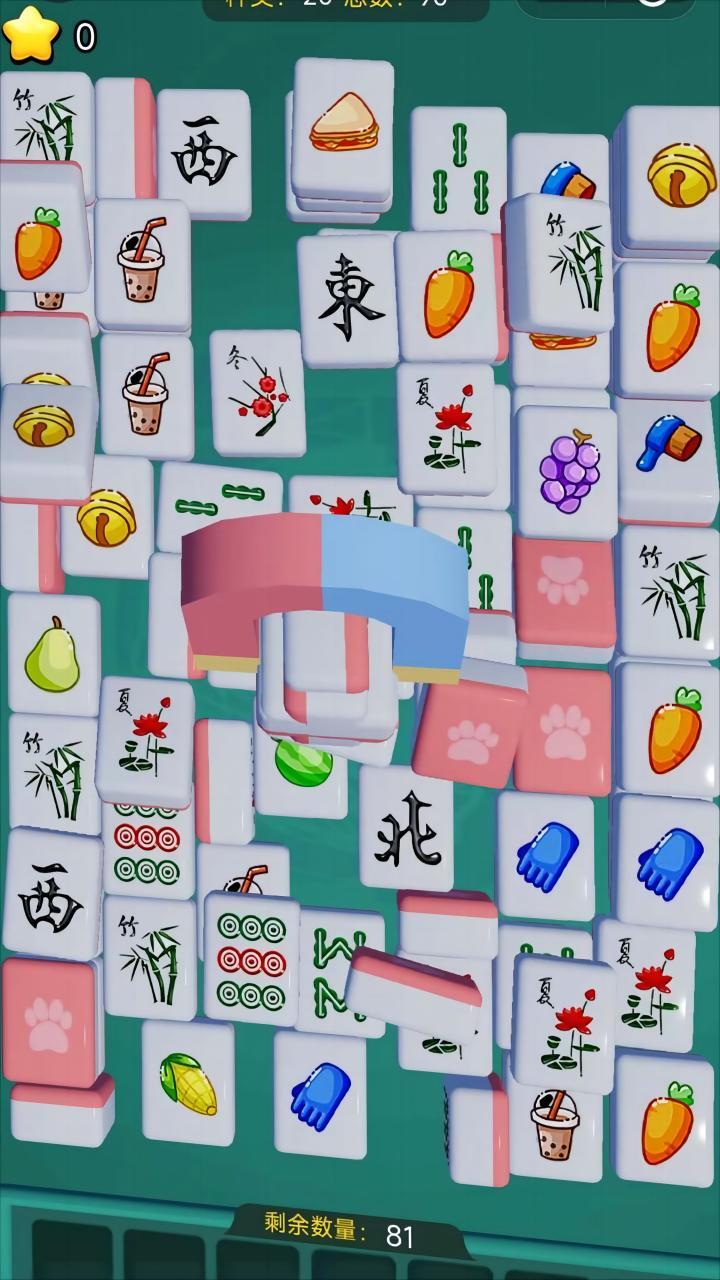This screenshot has width=720, height=1280.
Task: Select the green pear tile
Action: [x=52, y=655]
